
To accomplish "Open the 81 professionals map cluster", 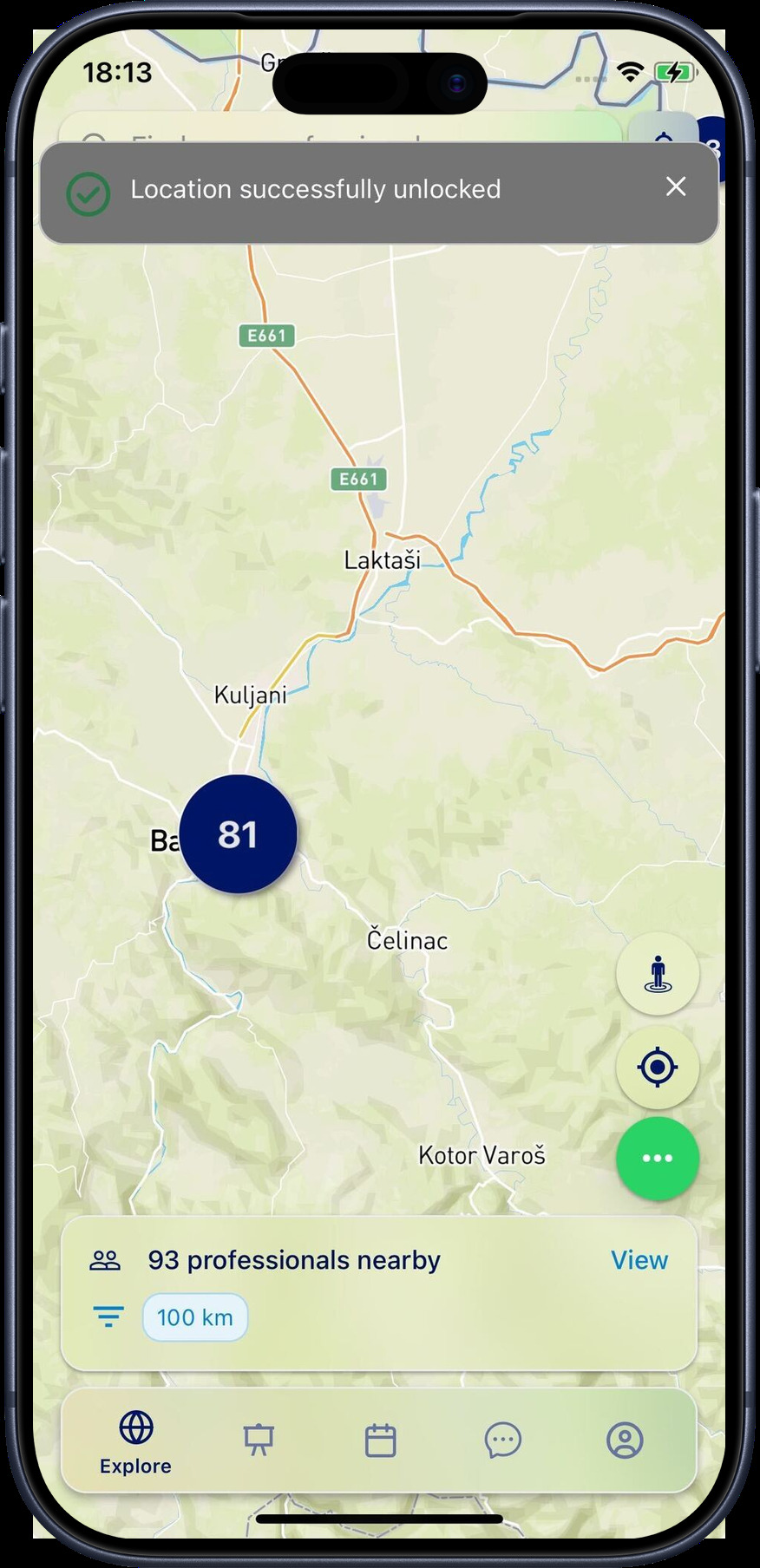I will 238,834.
